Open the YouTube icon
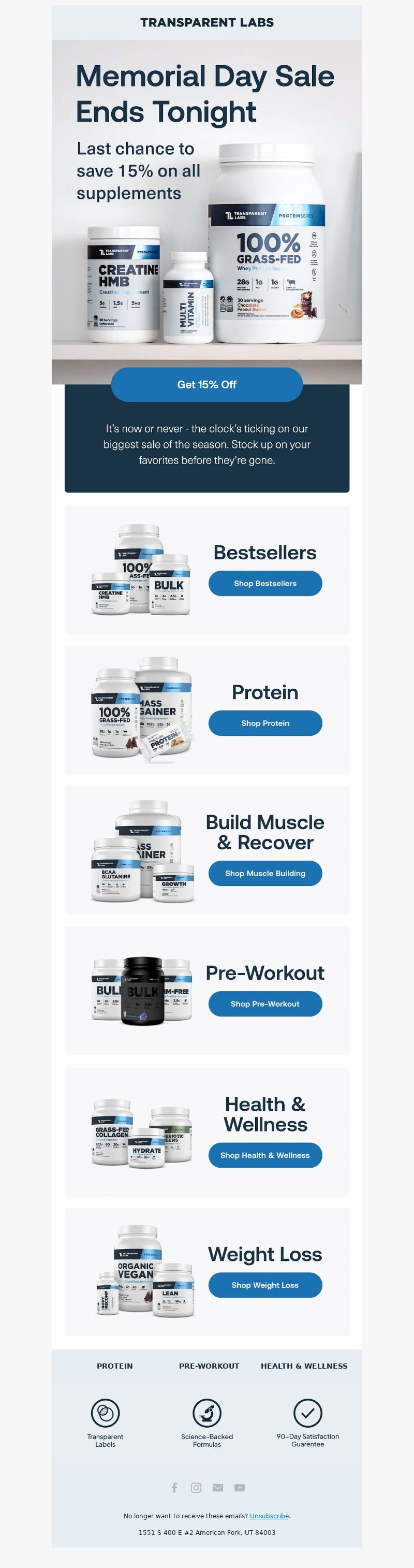The width and height of the screenshot is (414, 1568). pos(240,1488)
